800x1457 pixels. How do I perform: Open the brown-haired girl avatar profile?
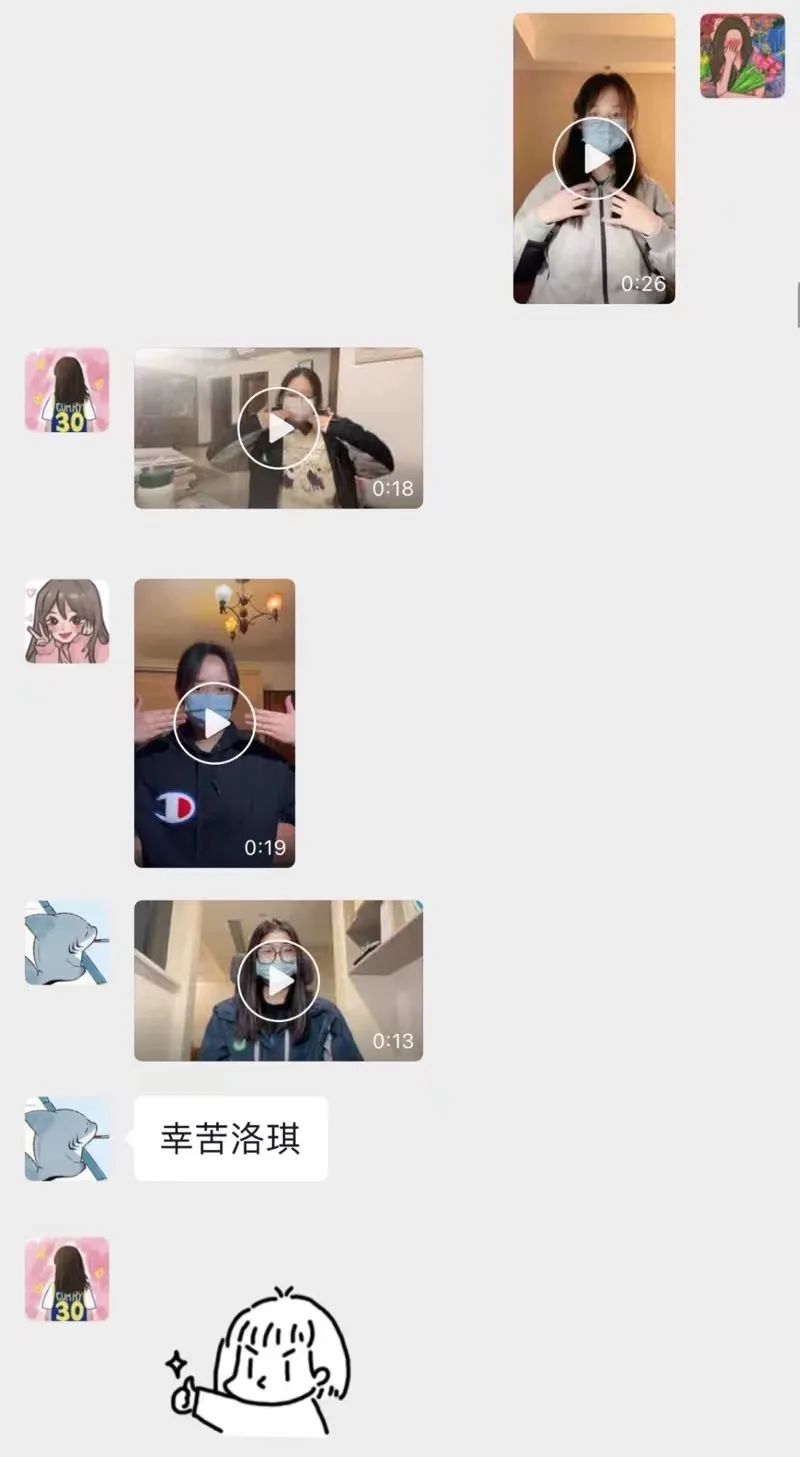click(67, 621)
